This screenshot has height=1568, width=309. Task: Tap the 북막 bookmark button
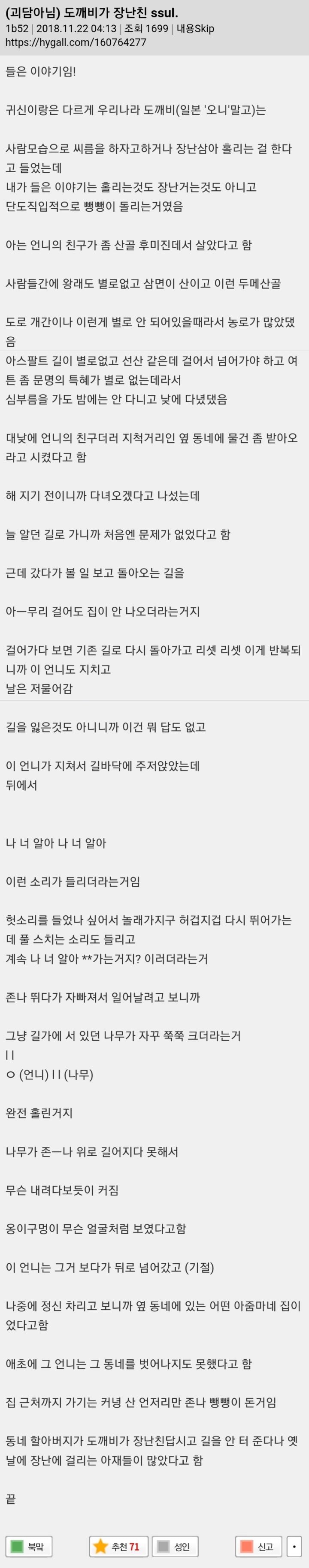coord(29,1546)
